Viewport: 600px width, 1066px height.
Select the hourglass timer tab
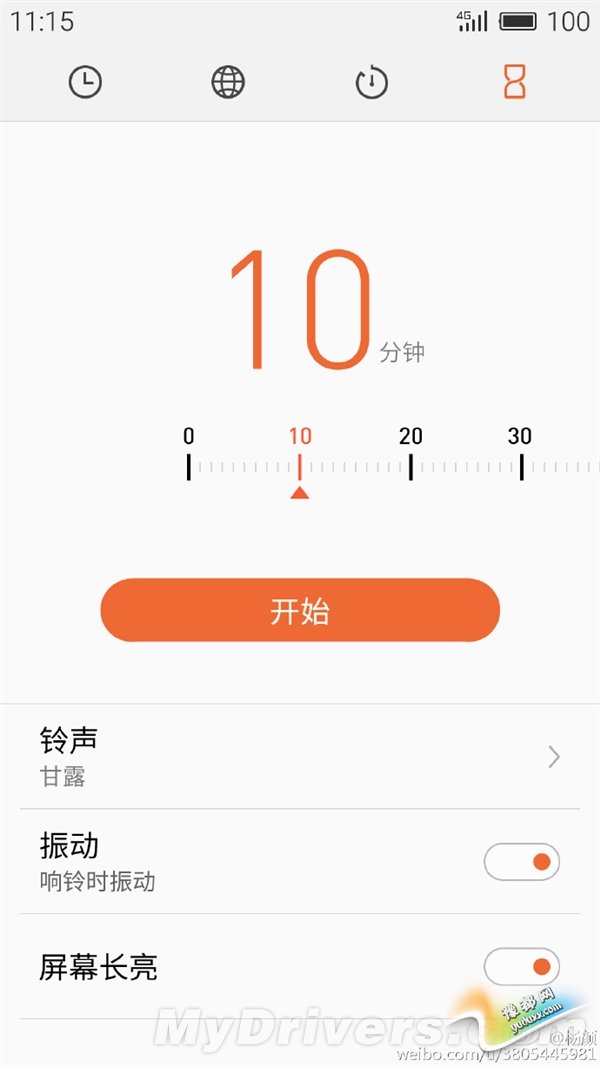514,83
